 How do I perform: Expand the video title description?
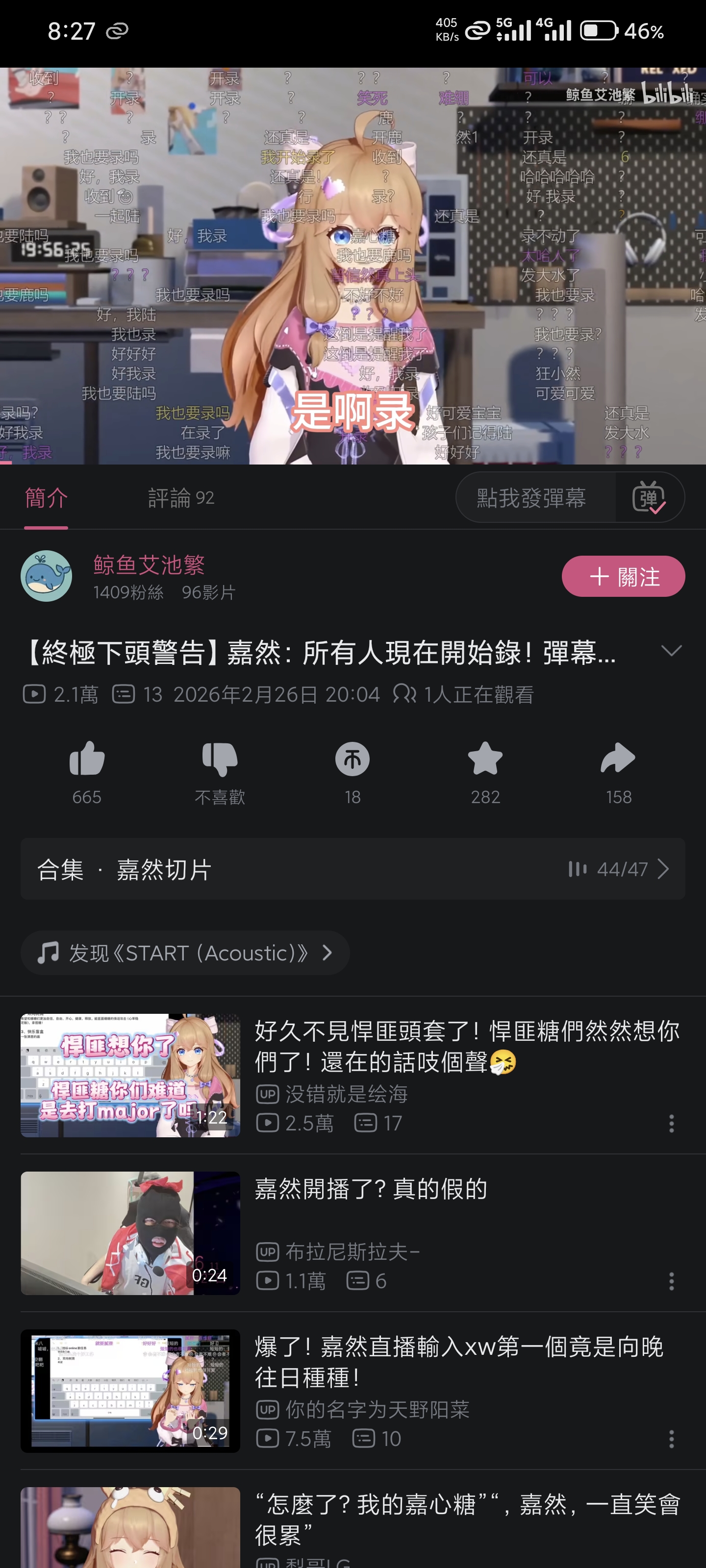coord(671,651)
